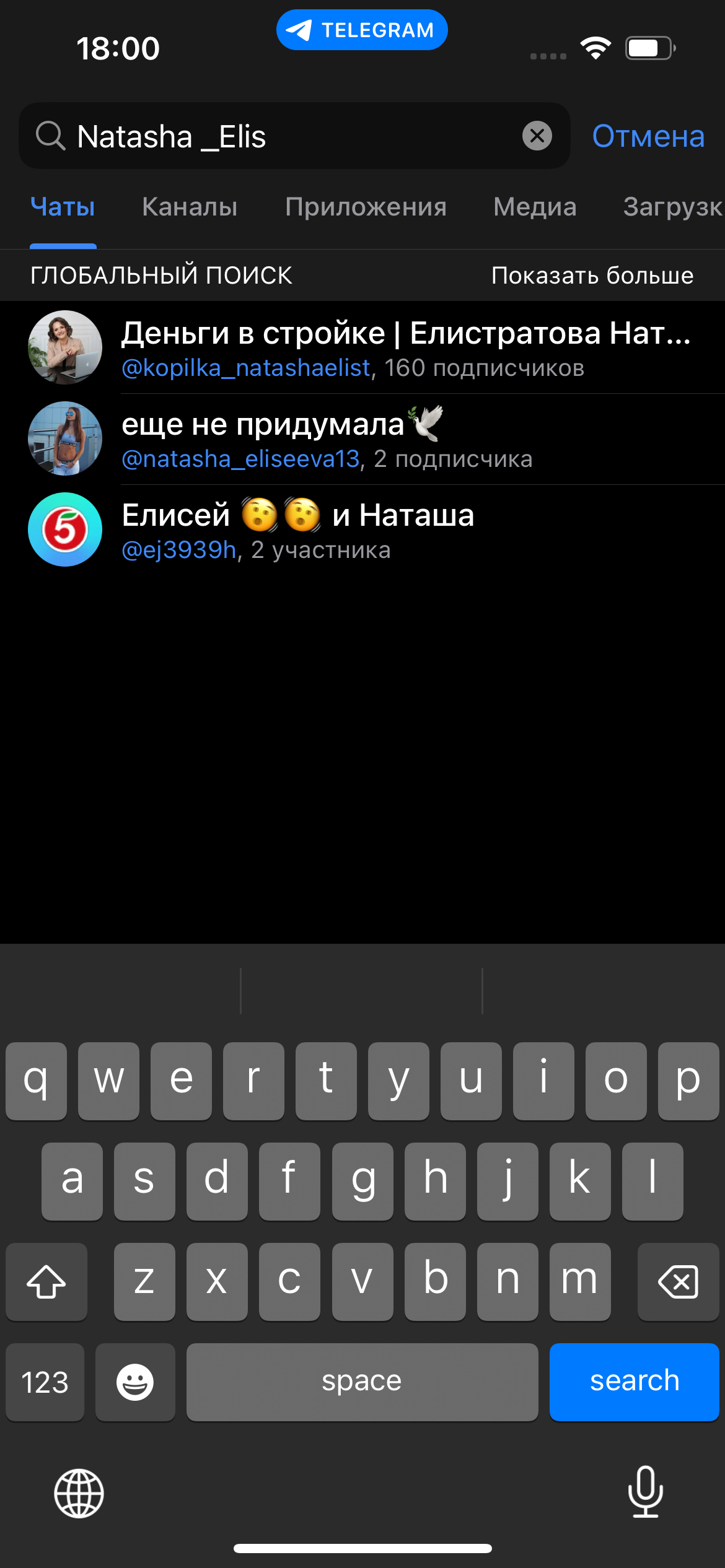Clear the search text with the X icon

point(537,136)
